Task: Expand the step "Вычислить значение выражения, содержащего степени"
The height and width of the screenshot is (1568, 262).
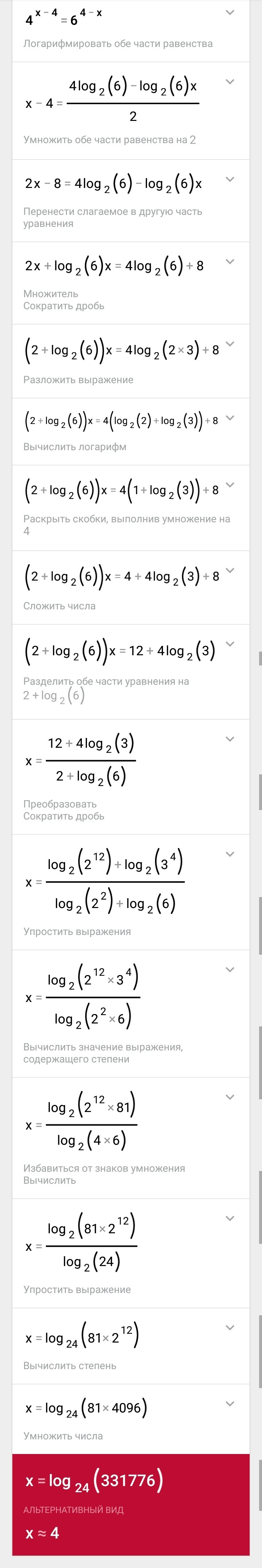Action: pos(230,970)
